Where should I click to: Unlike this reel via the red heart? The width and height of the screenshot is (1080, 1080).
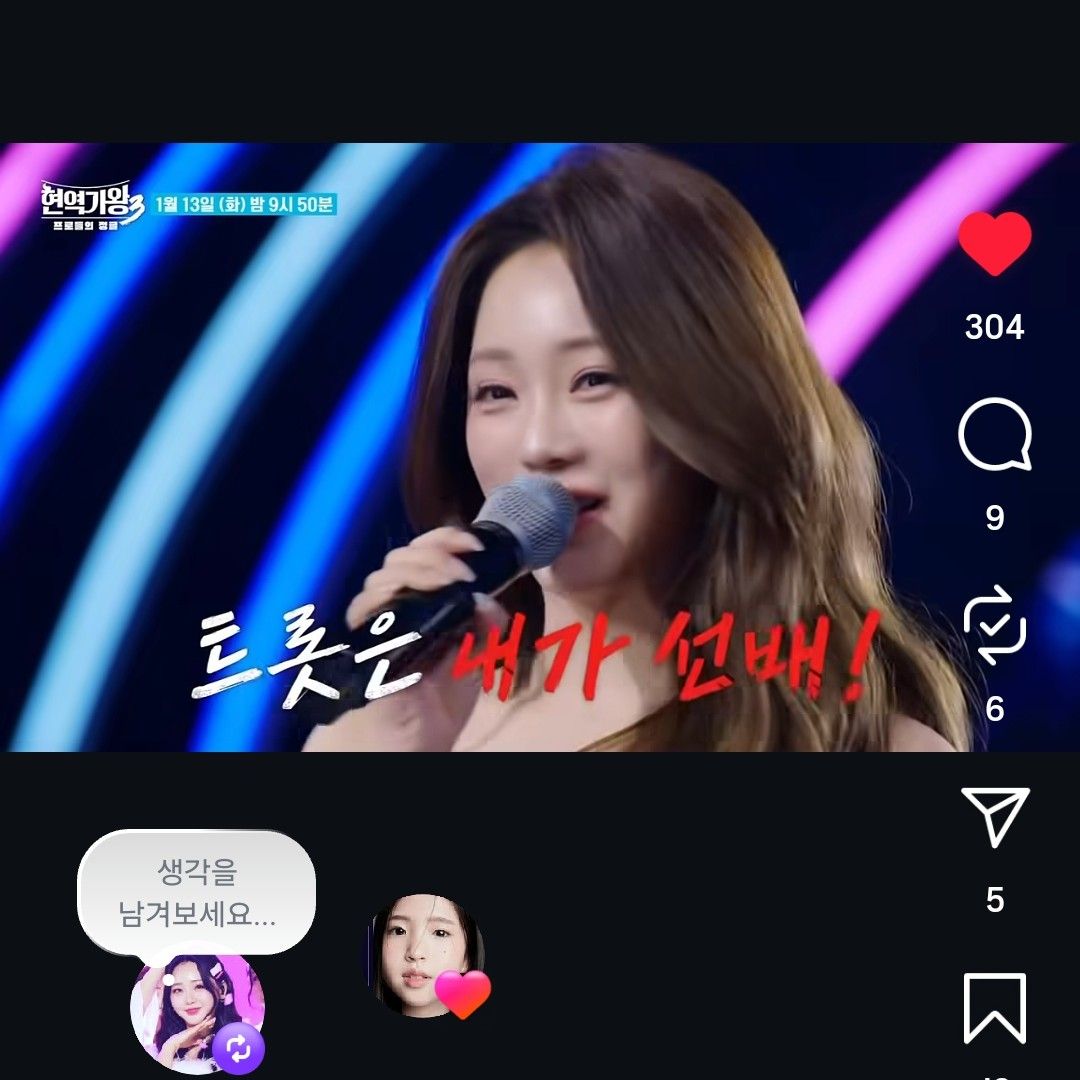click(x=994, y=244)
